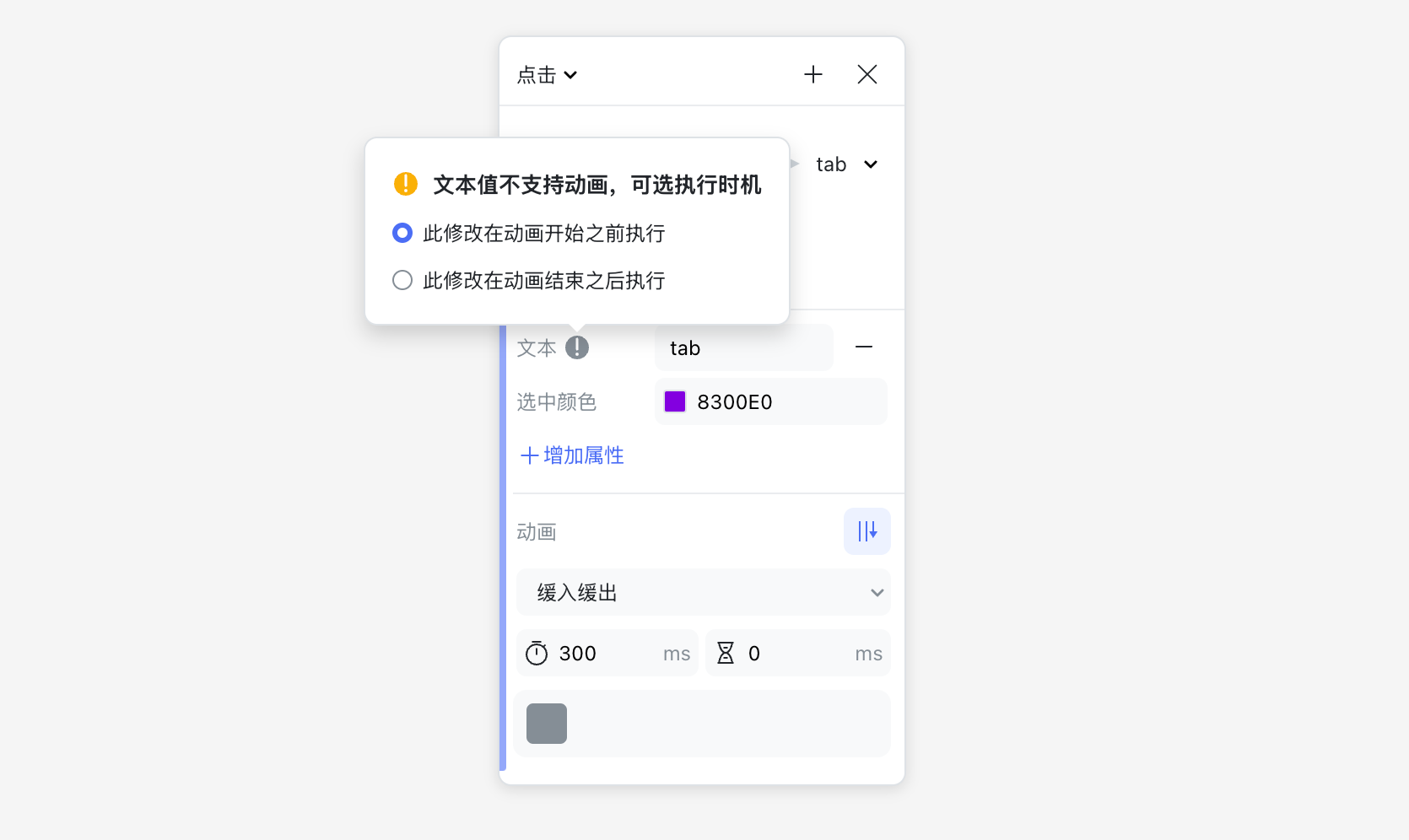Remove the 文本 property with minus icon
This screenshot has width=1409, height=840.
coord(864,347)
